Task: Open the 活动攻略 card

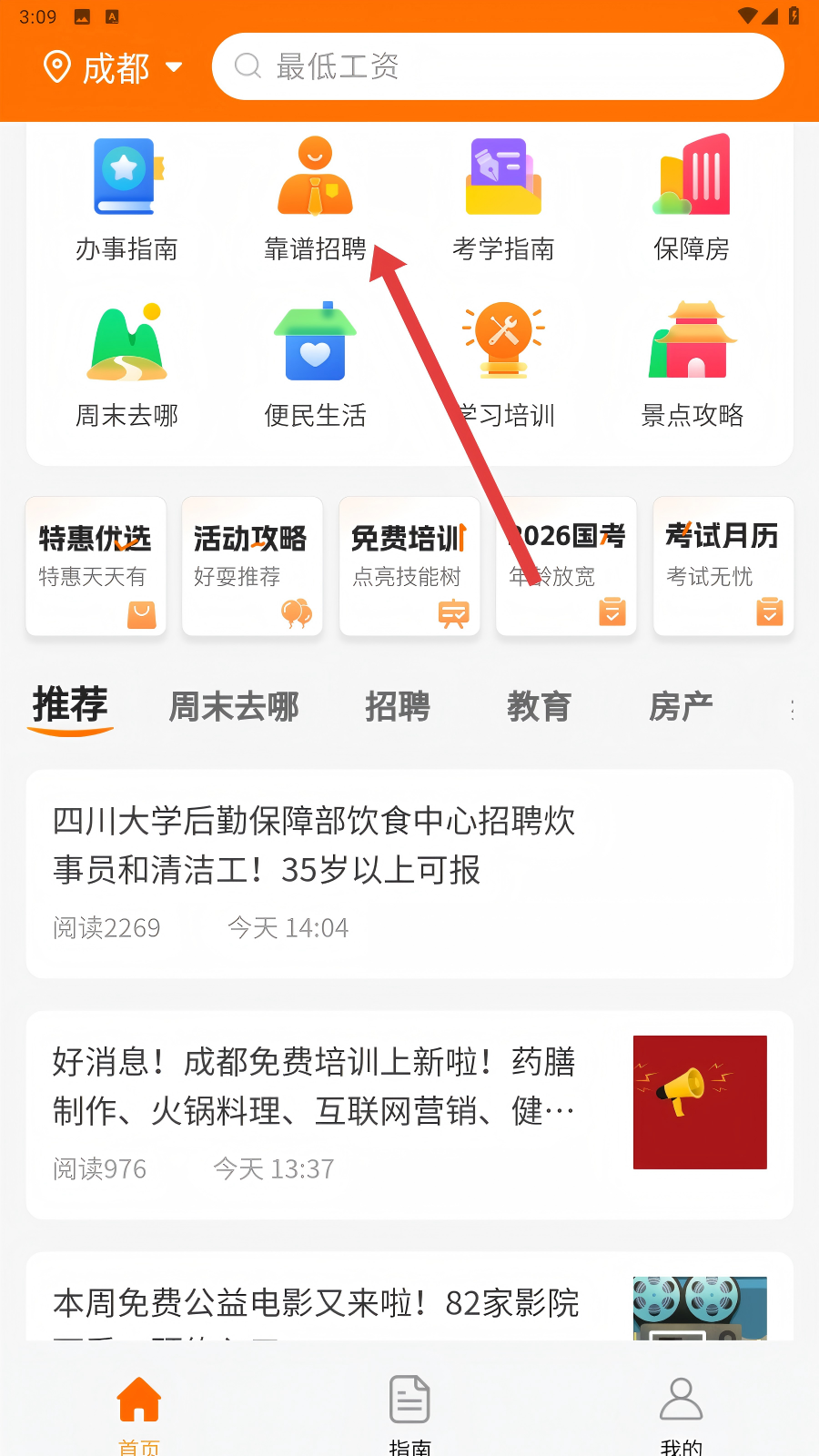Action: click(x=252, y=565)
